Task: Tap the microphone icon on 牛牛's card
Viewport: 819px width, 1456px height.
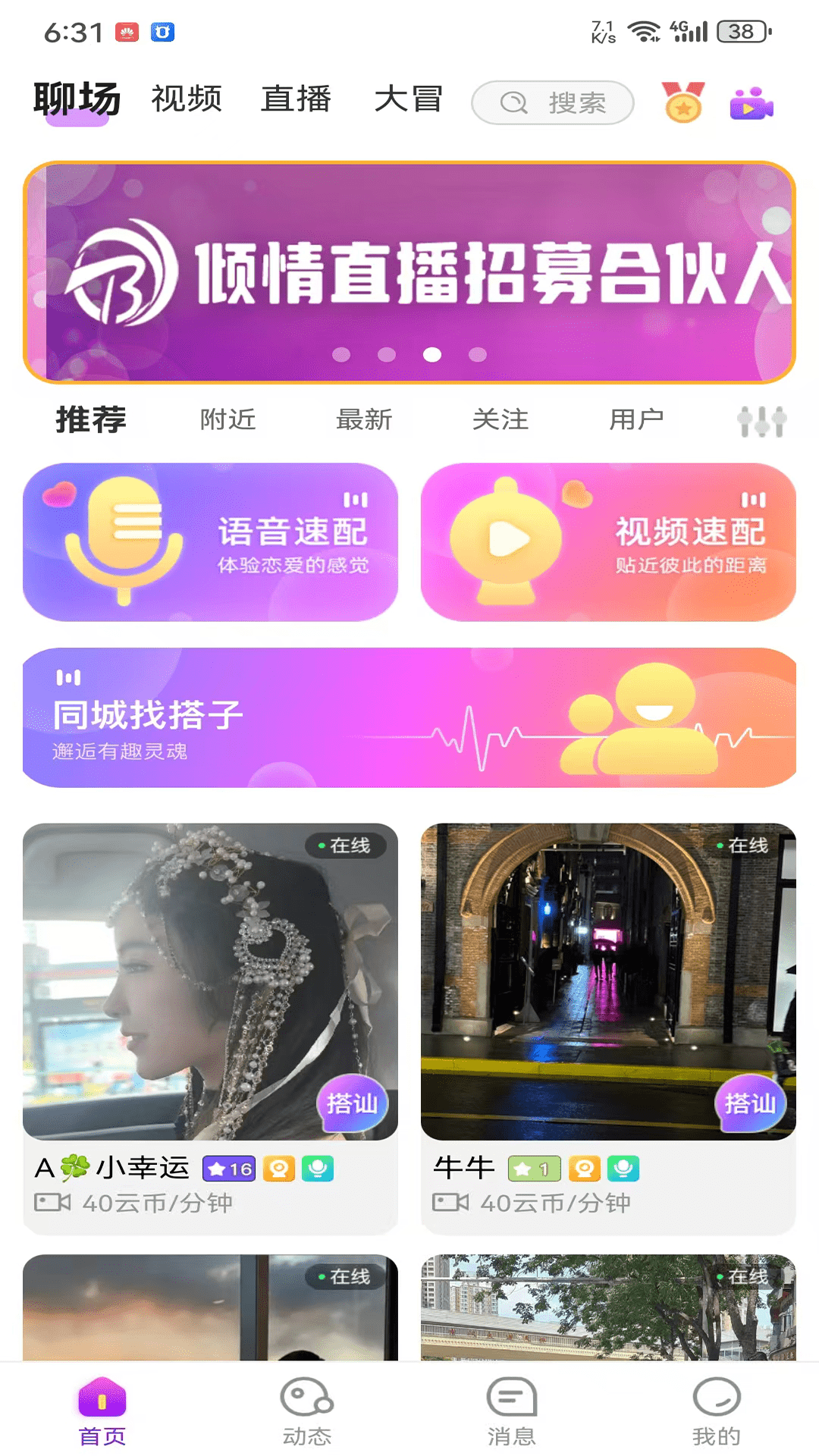Action: [625, 1169]
